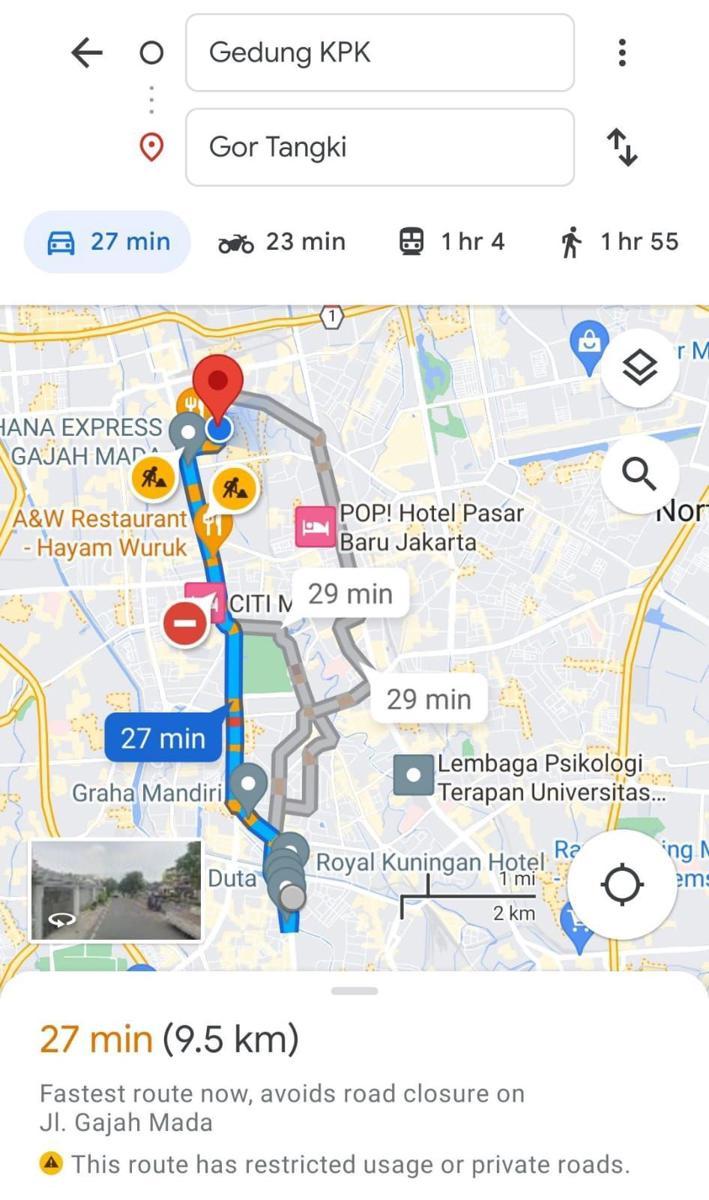Switch to the motorcycle mode, 23 min

click(x=281, y=242)
